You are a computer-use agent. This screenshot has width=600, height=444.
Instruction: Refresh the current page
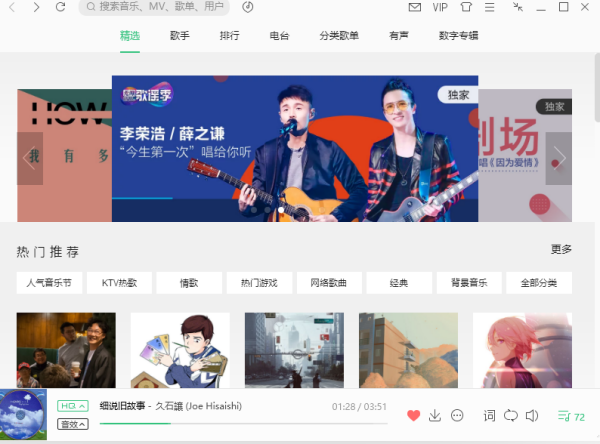[60, 7]
